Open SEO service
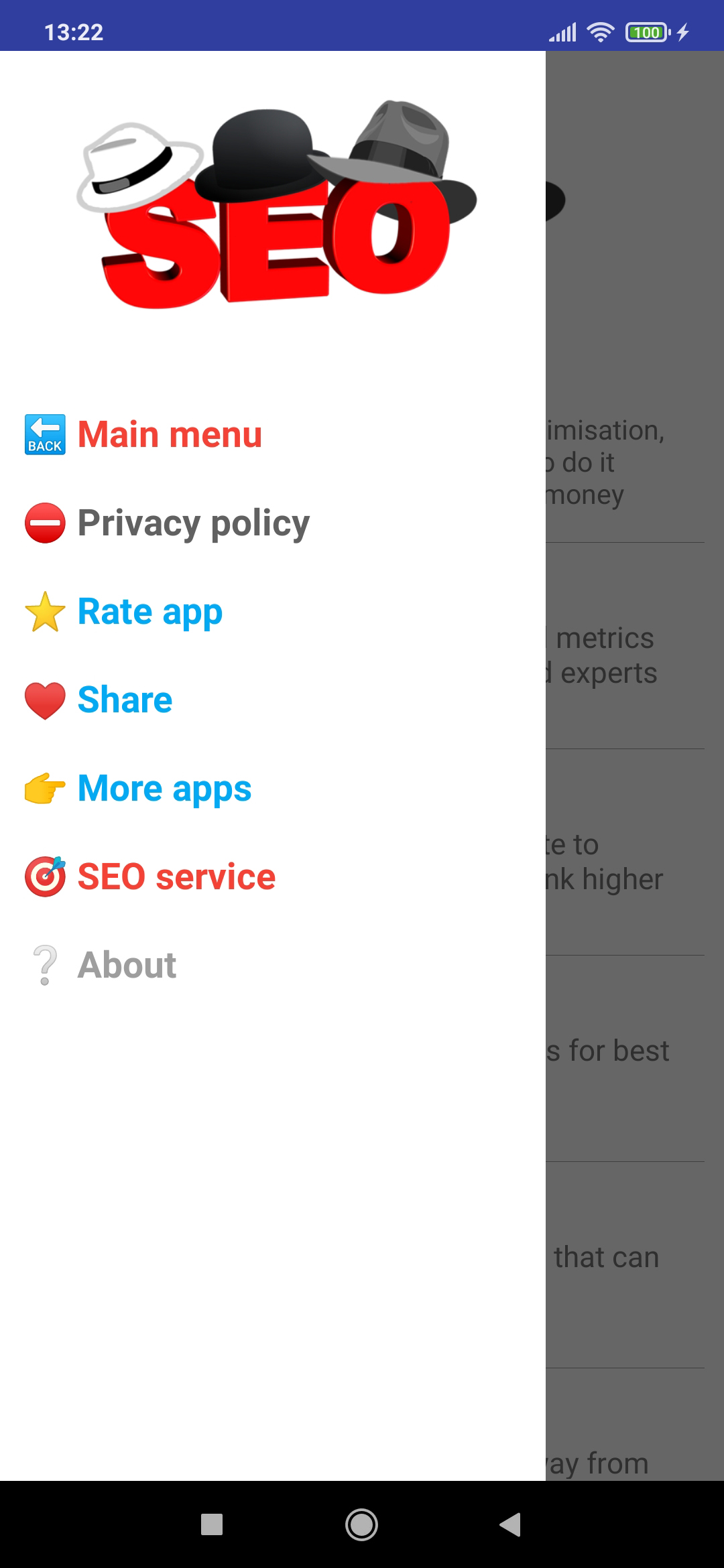 click(x=176, y=876)
